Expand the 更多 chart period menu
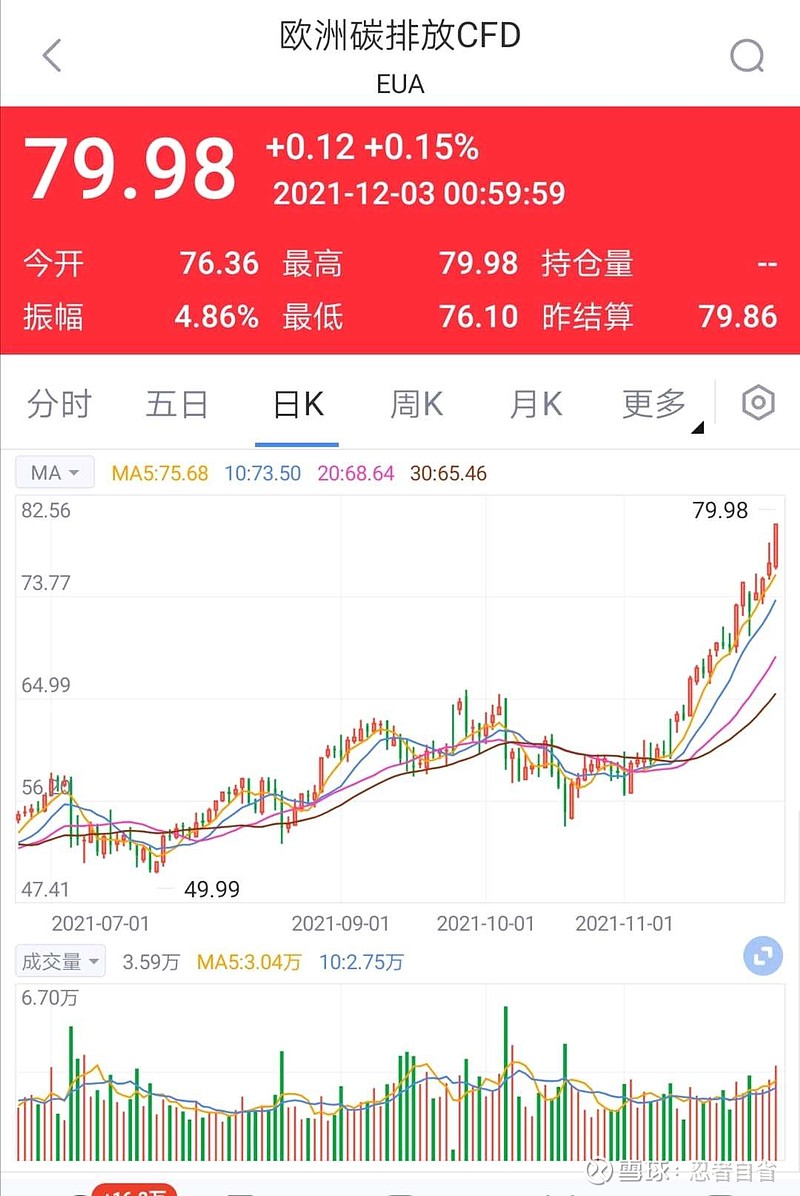This screenshot has height=1196, width=800. [654, 402]
